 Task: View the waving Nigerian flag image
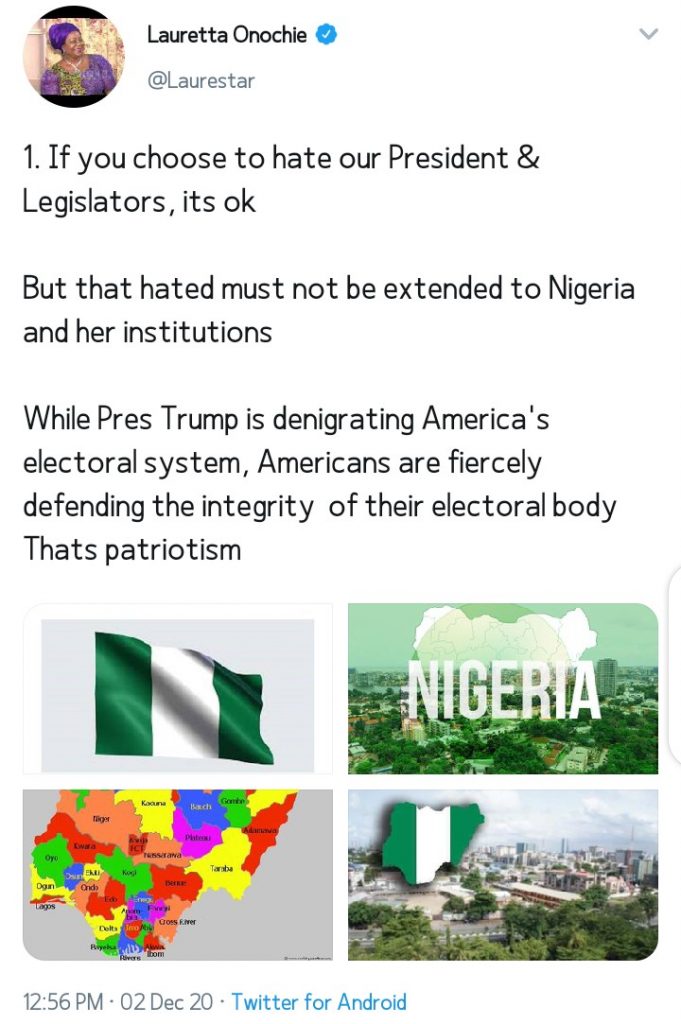click(x=178, y=688)
